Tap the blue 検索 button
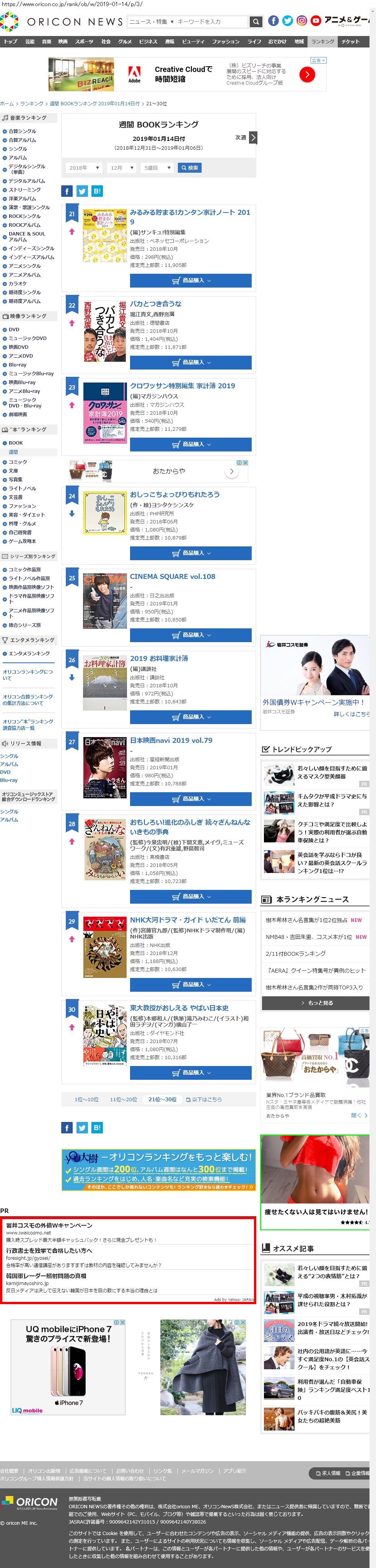This screenshot has height=1568, width=376. tap(189, 168)
